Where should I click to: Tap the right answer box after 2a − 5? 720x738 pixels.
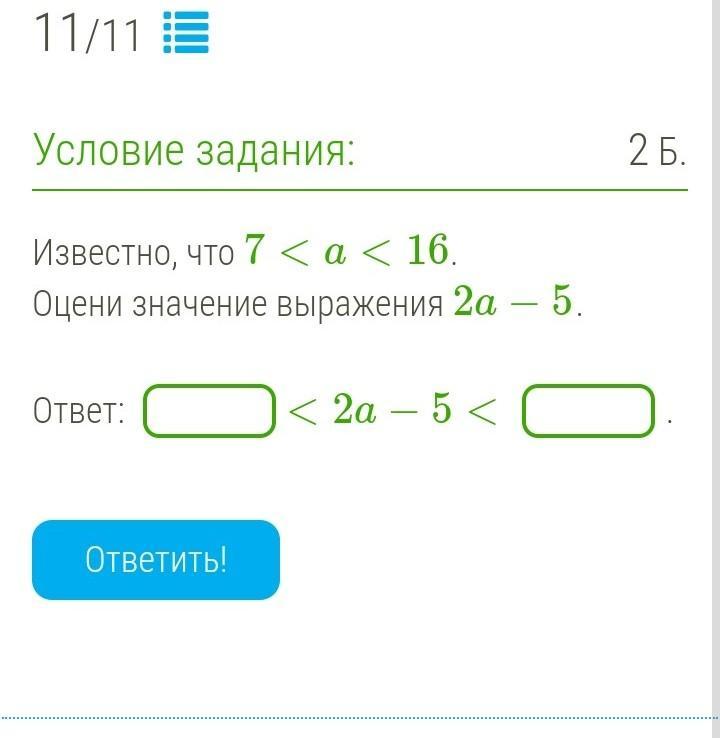click(x=589, y=411)
